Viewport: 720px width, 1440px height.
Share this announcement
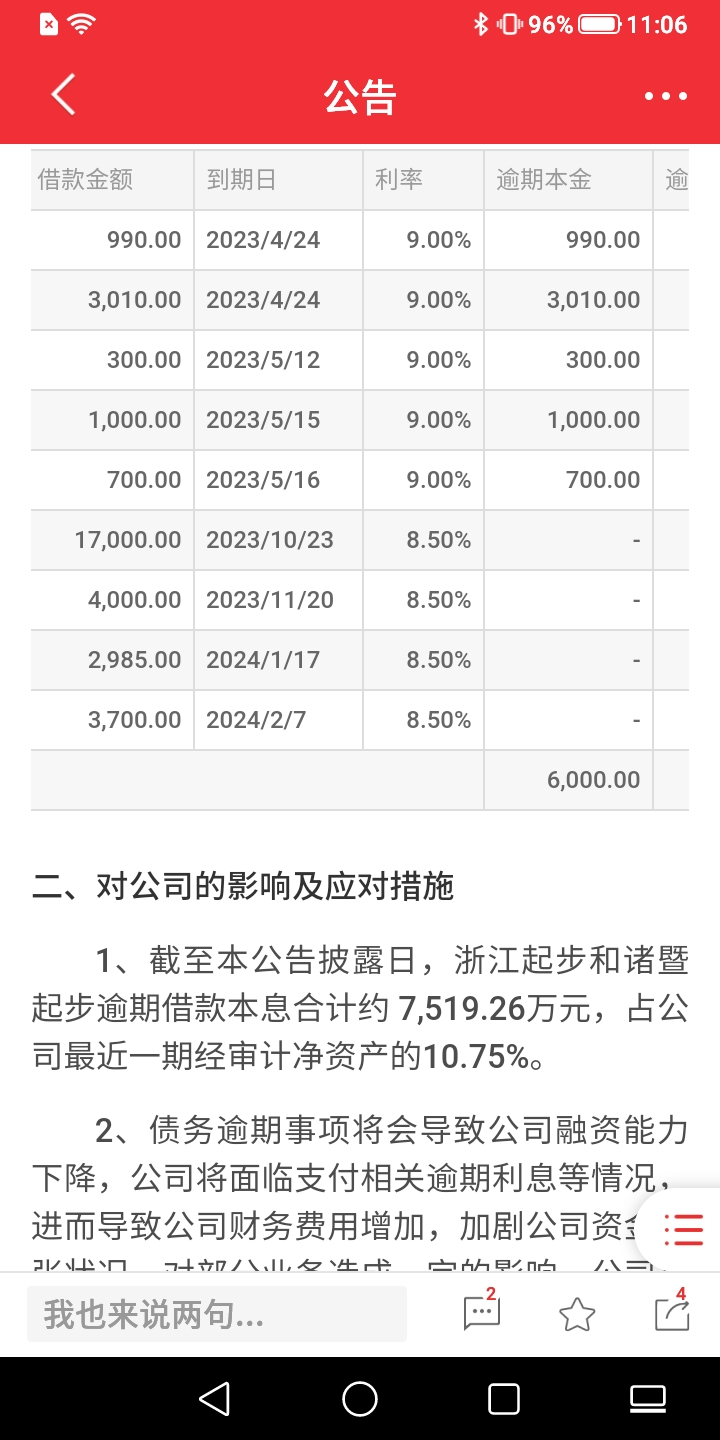click(673, 1314)
